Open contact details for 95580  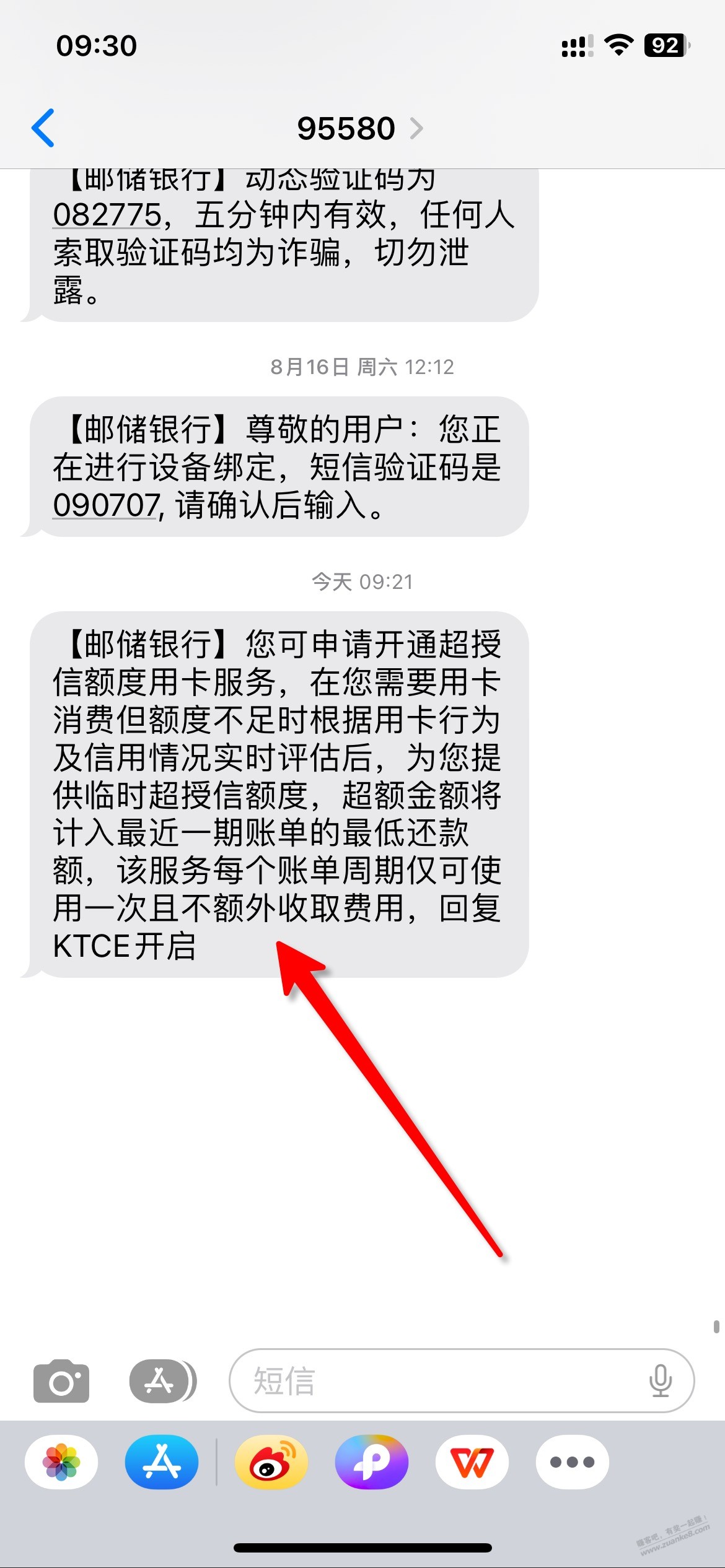coord(359,128)
